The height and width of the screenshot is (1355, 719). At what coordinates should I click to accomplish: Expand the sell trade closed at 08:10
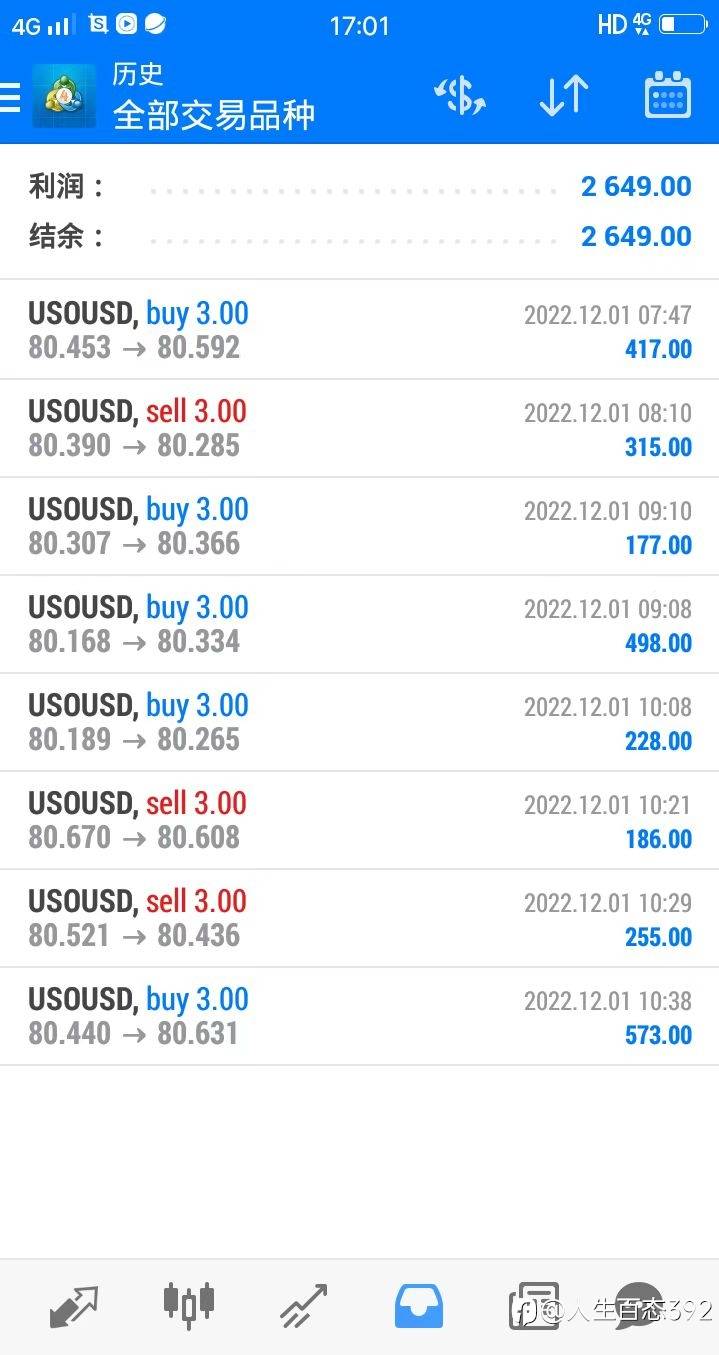click(x=359, y=428)
